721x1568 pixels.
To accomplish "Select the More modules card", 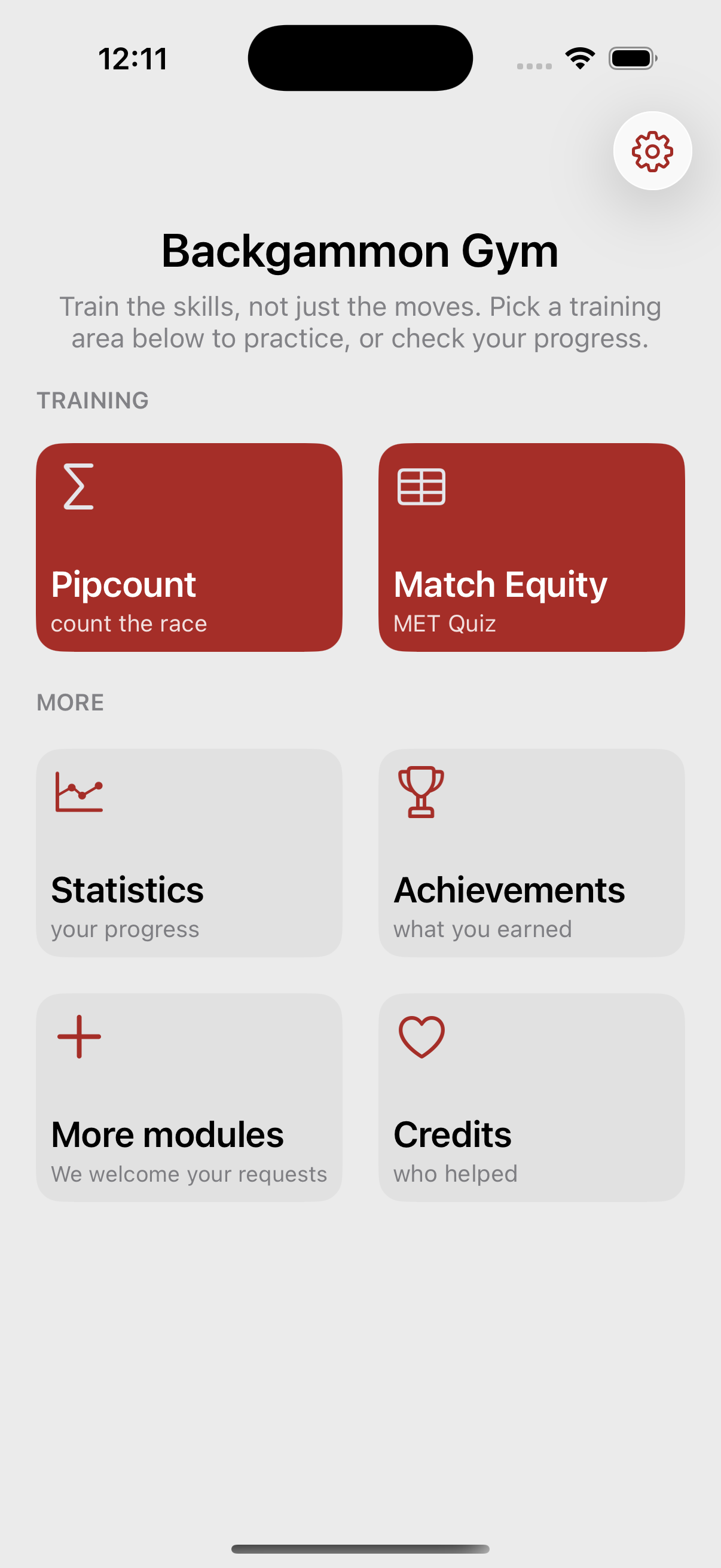I will click(190, 1097).
